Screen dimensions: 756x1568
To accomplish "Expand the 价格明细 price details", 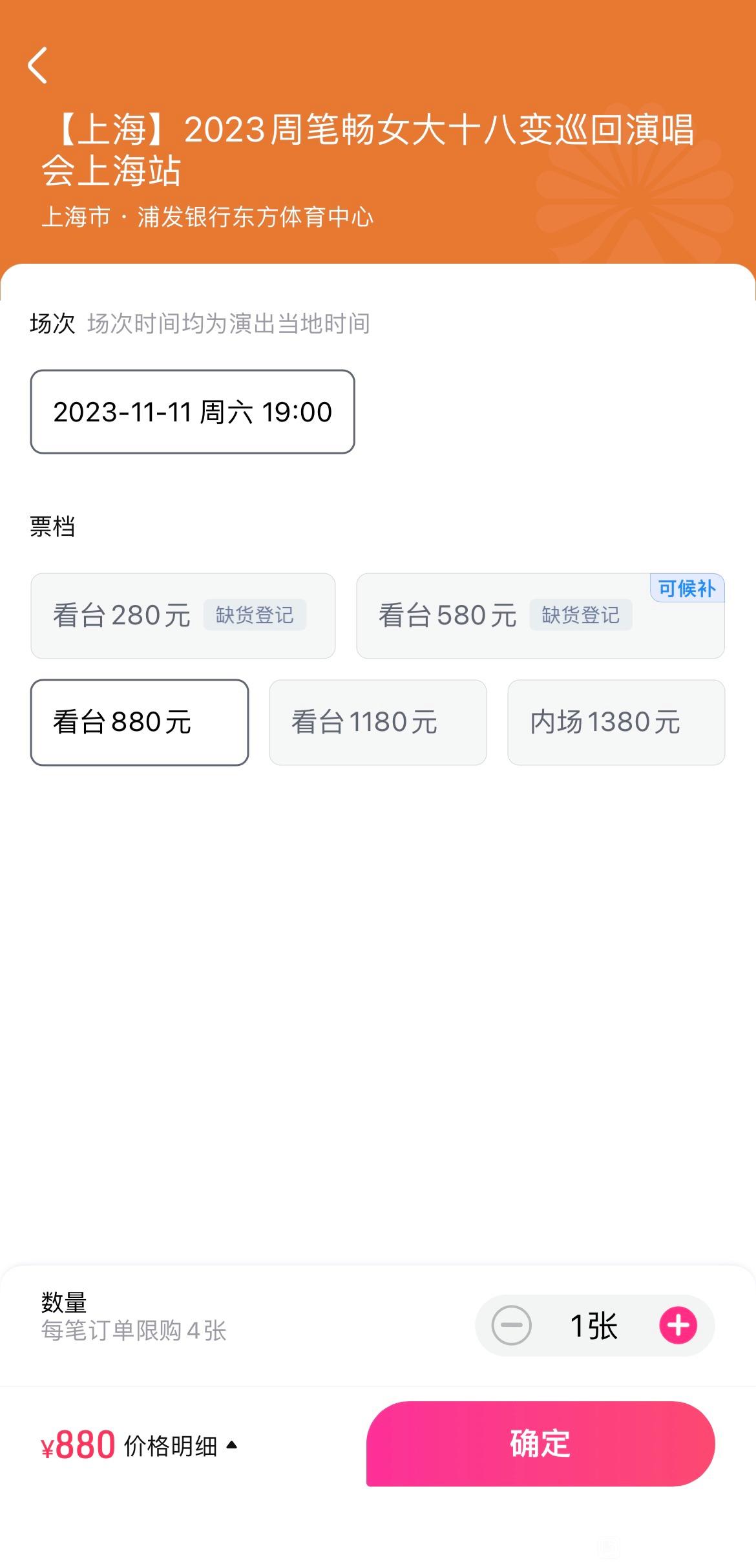I will click(180, 1446).
